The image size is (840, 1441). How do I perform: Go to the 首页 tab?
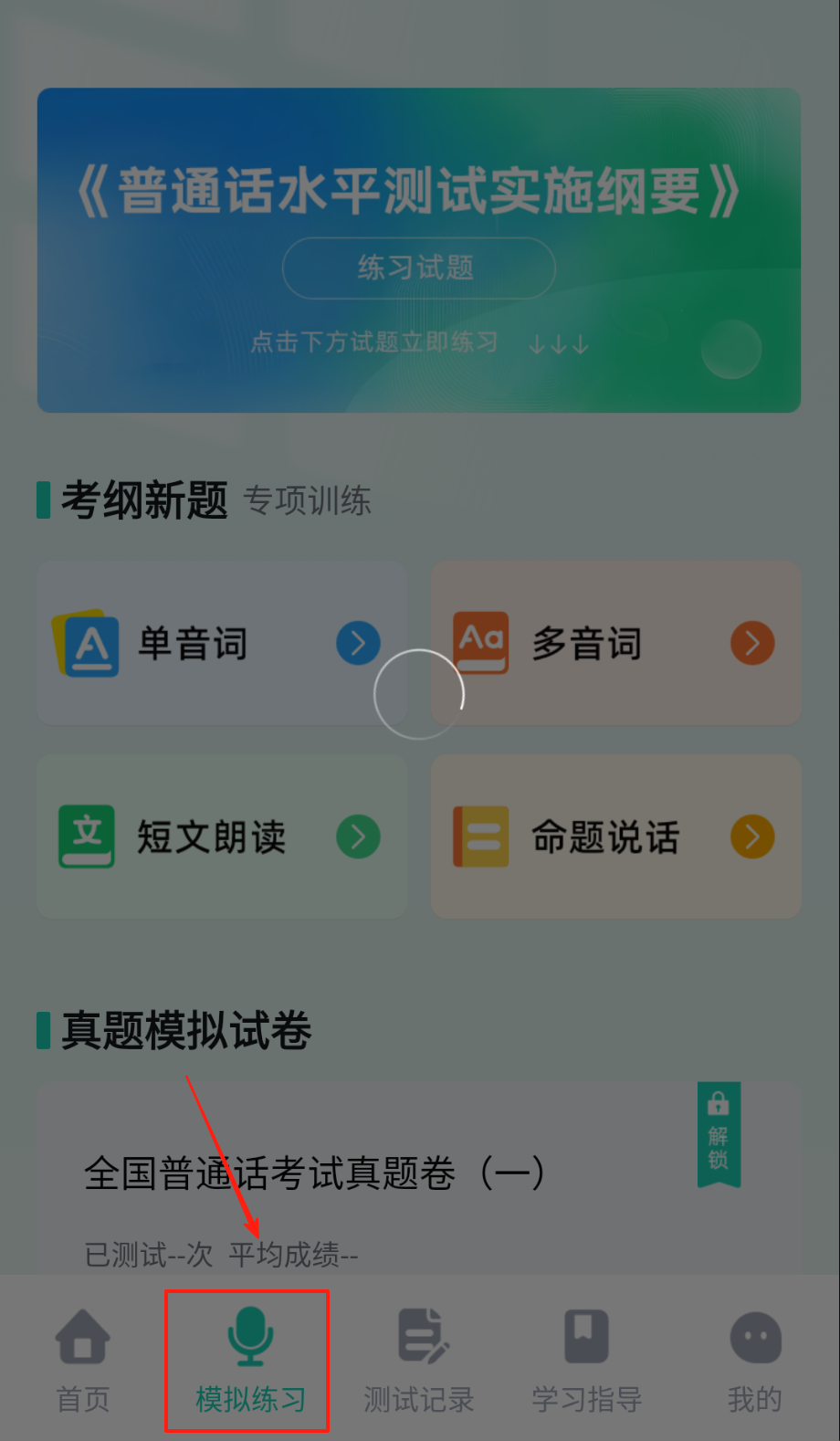click(x=83, y=1360)
